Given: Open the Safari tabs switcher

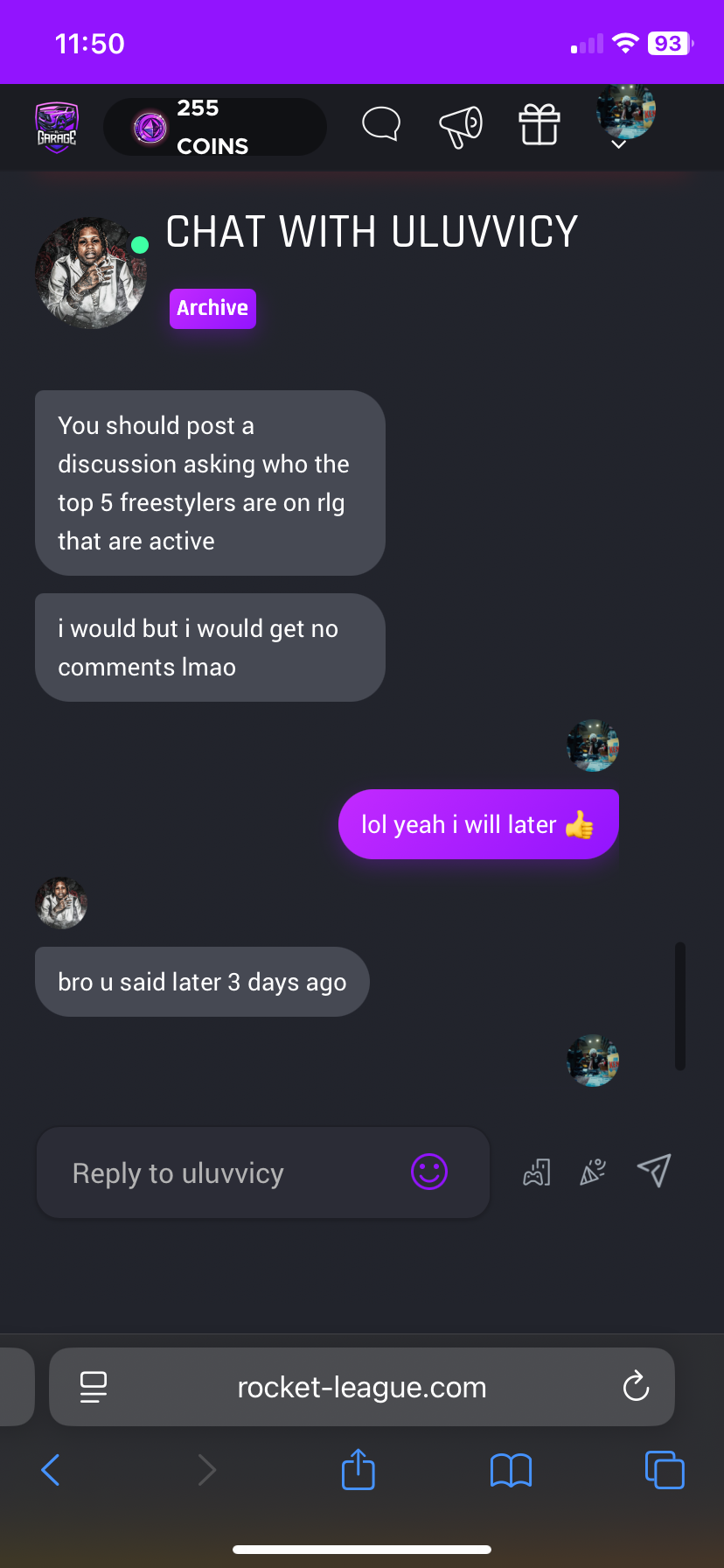Looking at the screenshot, I should pyautogui.click(x=665, y=1470).
